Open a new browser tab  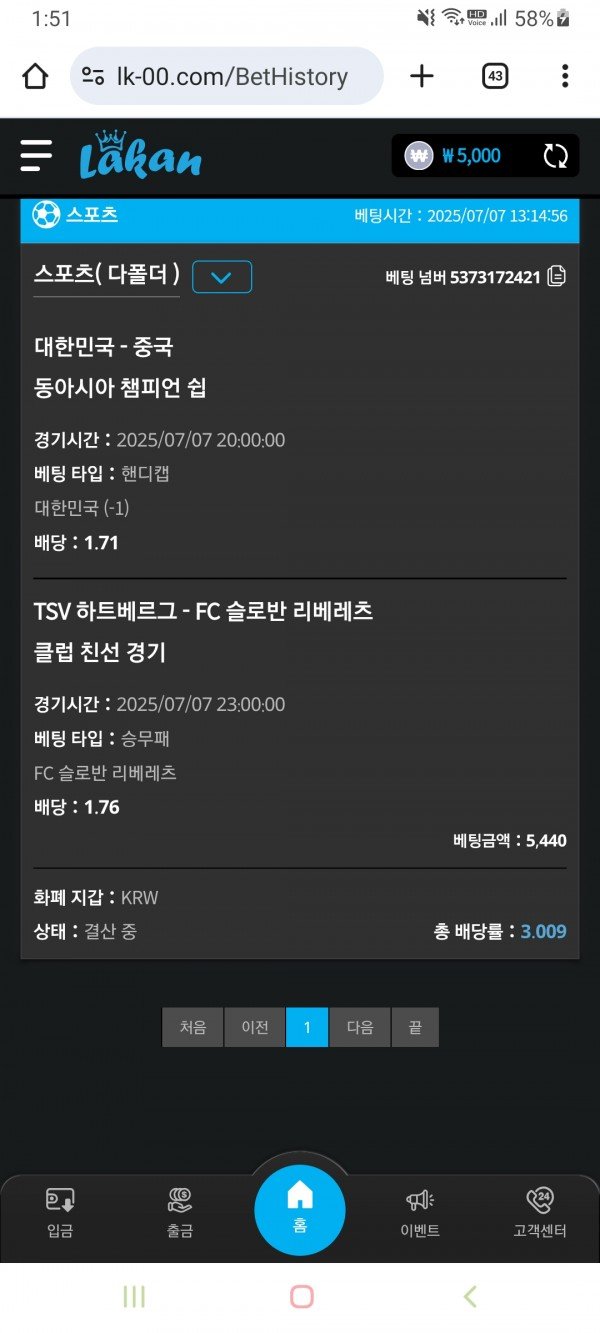422,76
